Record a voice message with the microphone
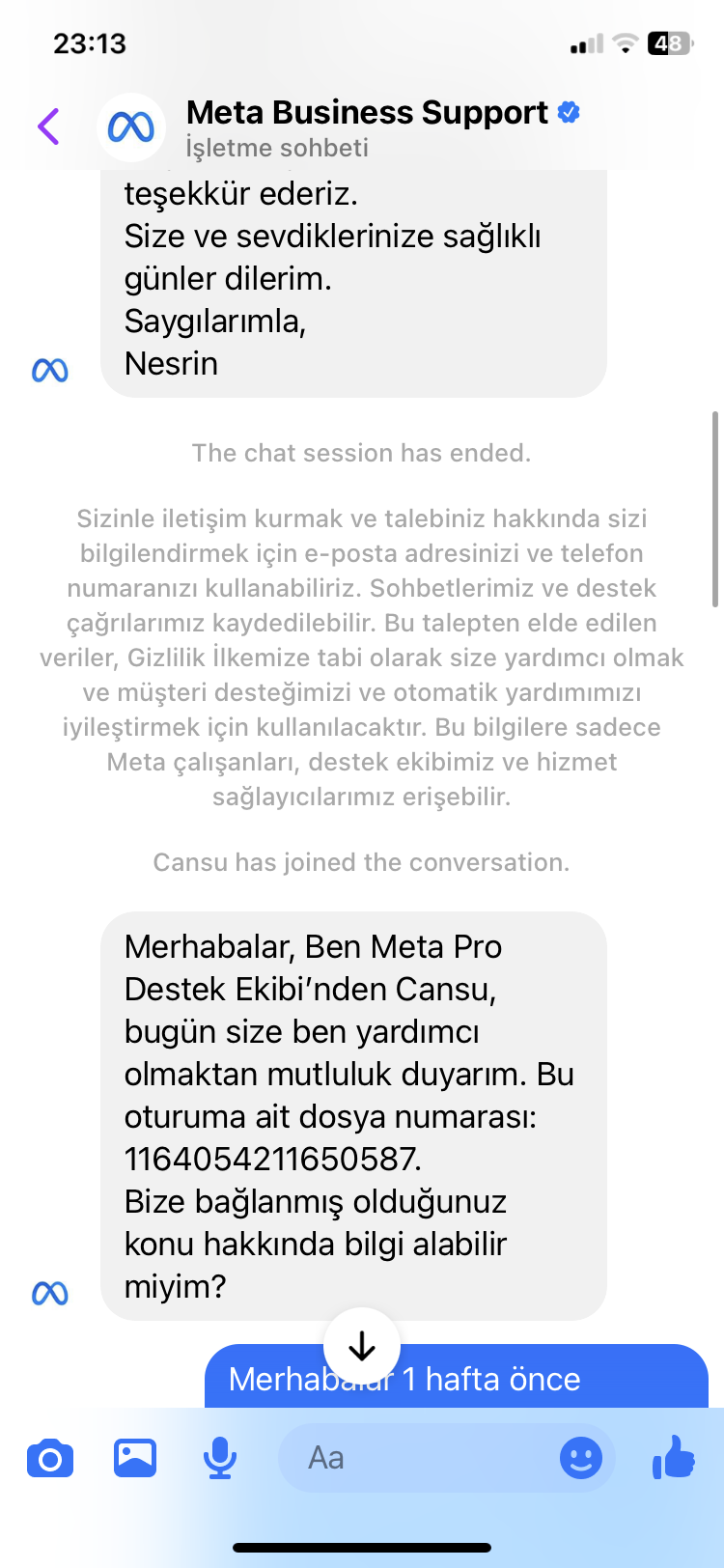 (x=220, y=1458)
